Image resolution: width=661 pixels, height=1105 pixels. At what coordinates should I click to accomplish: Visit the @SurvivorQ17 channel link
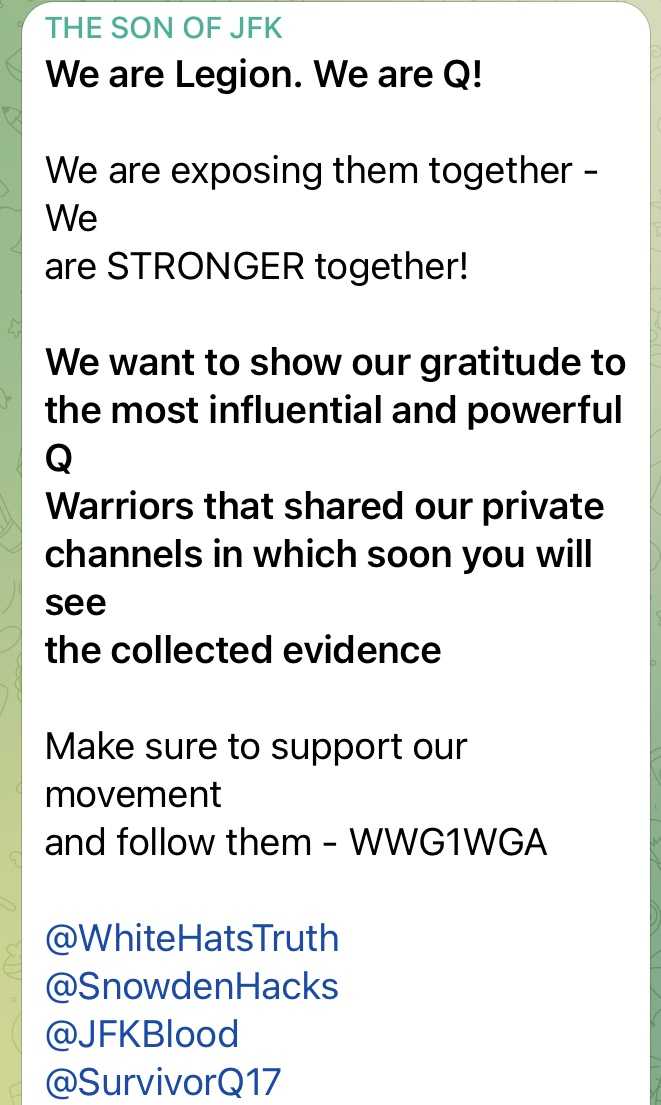(163, 1082)
